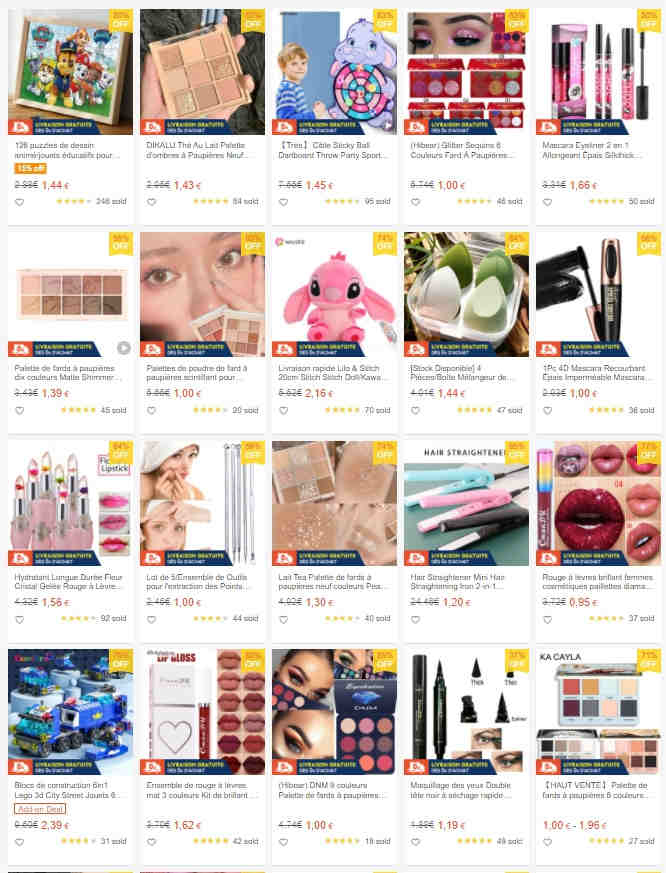
Task: Open Hibear Glitter Sequins eyeshadow product
Action: 466,70
